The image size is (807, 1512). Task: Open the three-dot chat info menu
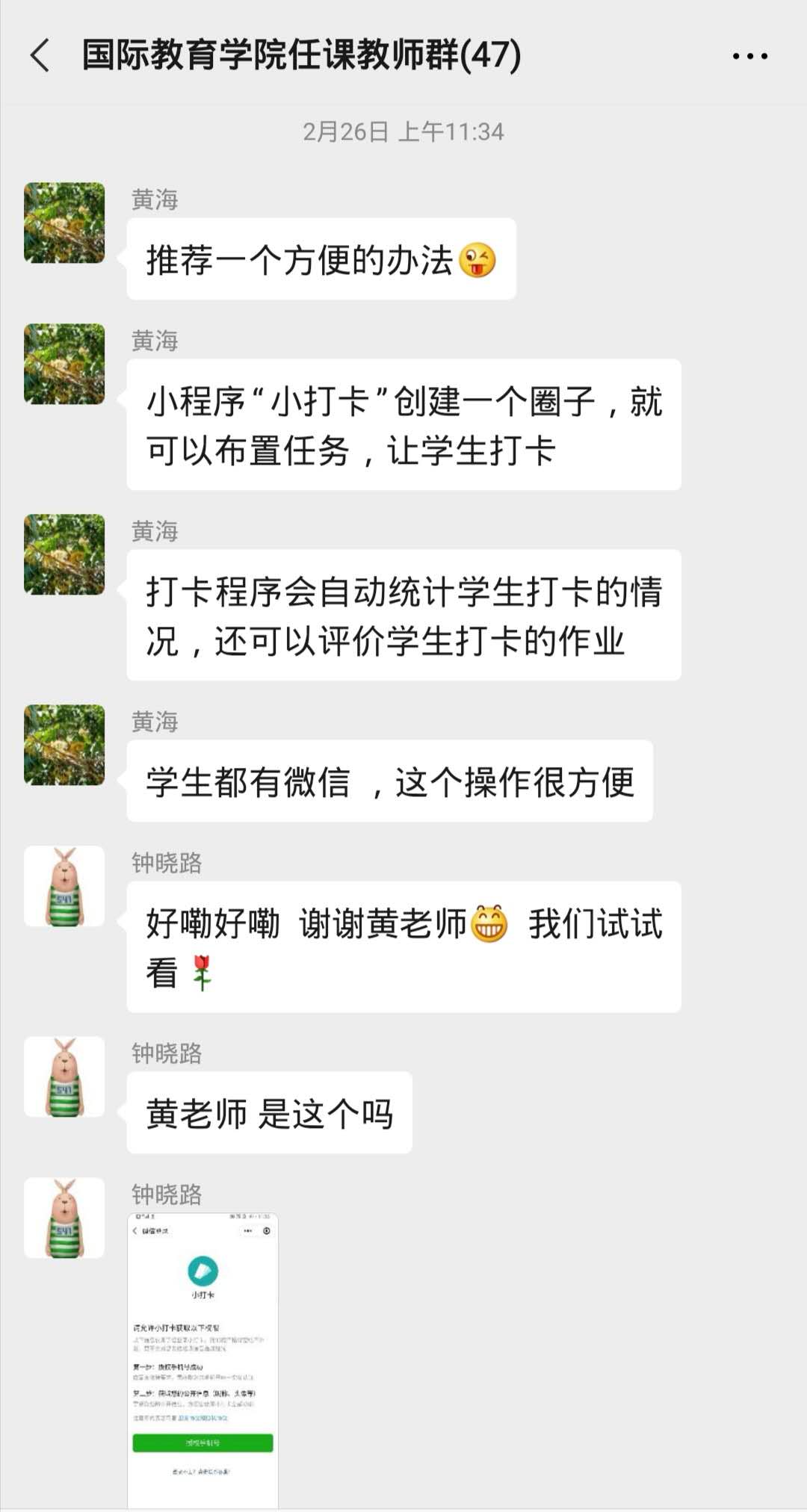(x=749, y=56)
